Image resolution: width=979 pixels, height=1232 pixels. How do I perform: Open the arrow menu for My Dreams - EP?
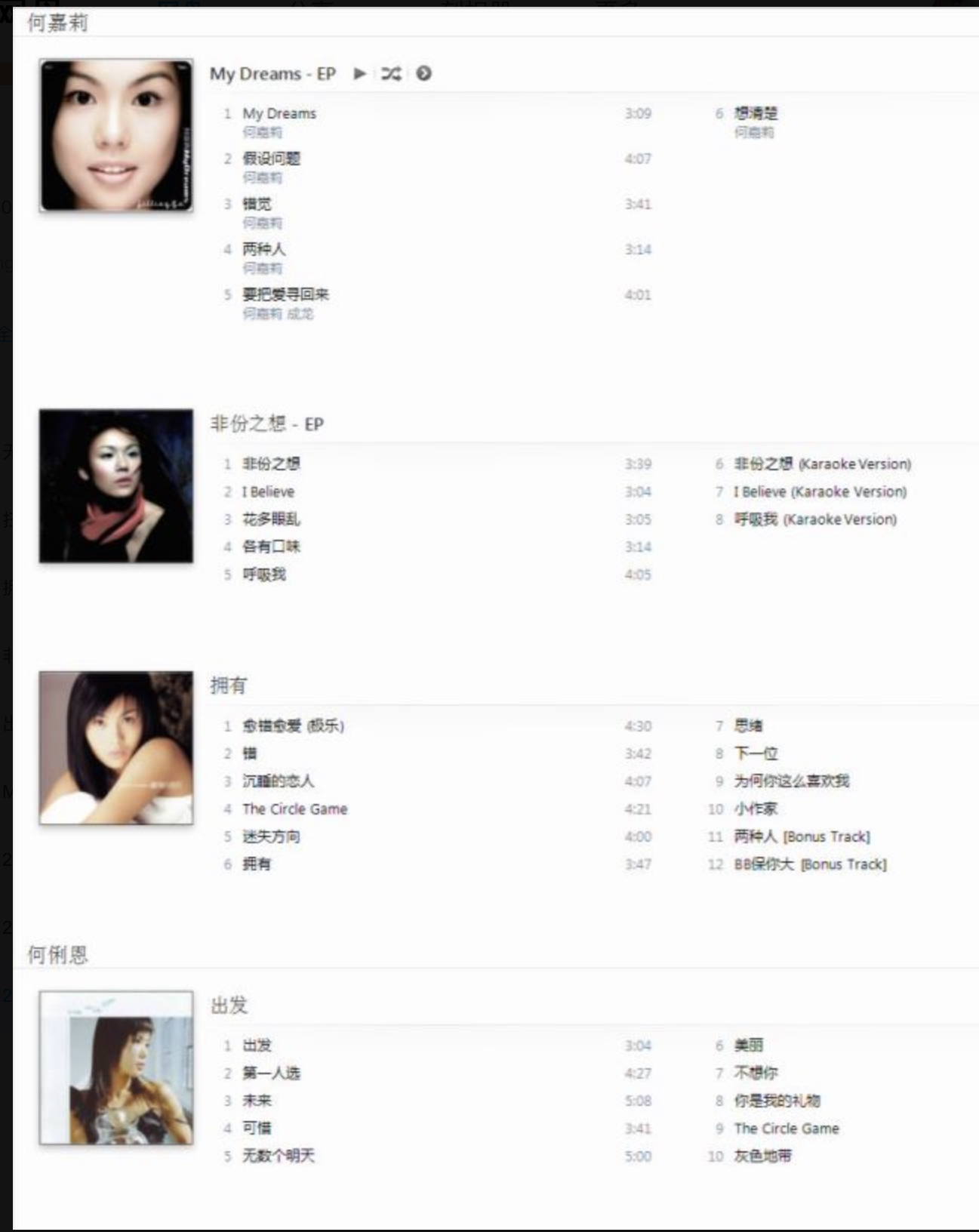(424, 73)
